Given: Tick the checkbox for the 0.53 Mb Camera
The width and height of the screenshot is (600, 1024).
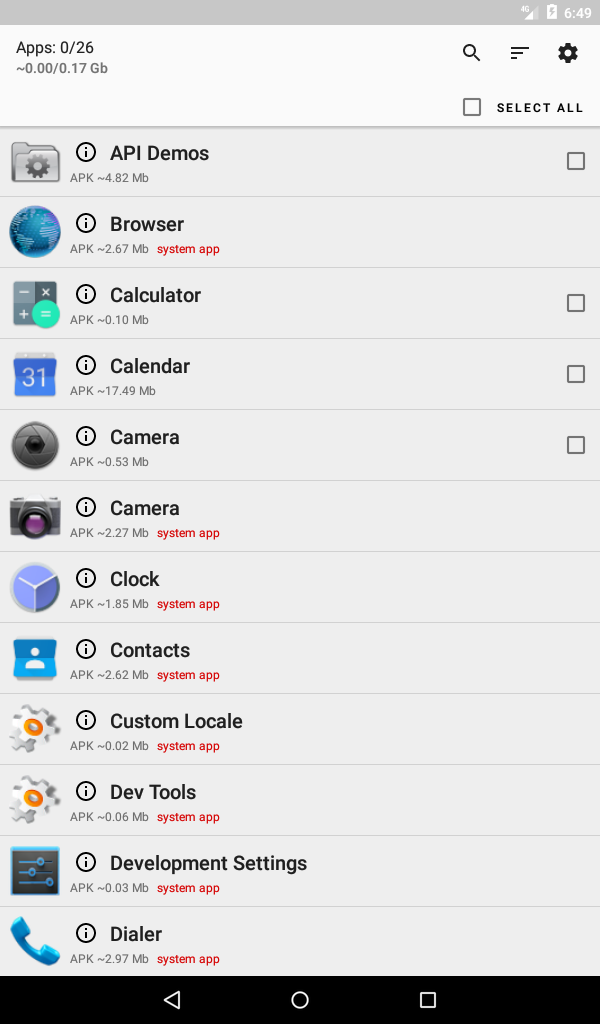Looking at the screenshot, I should point(576,445).
